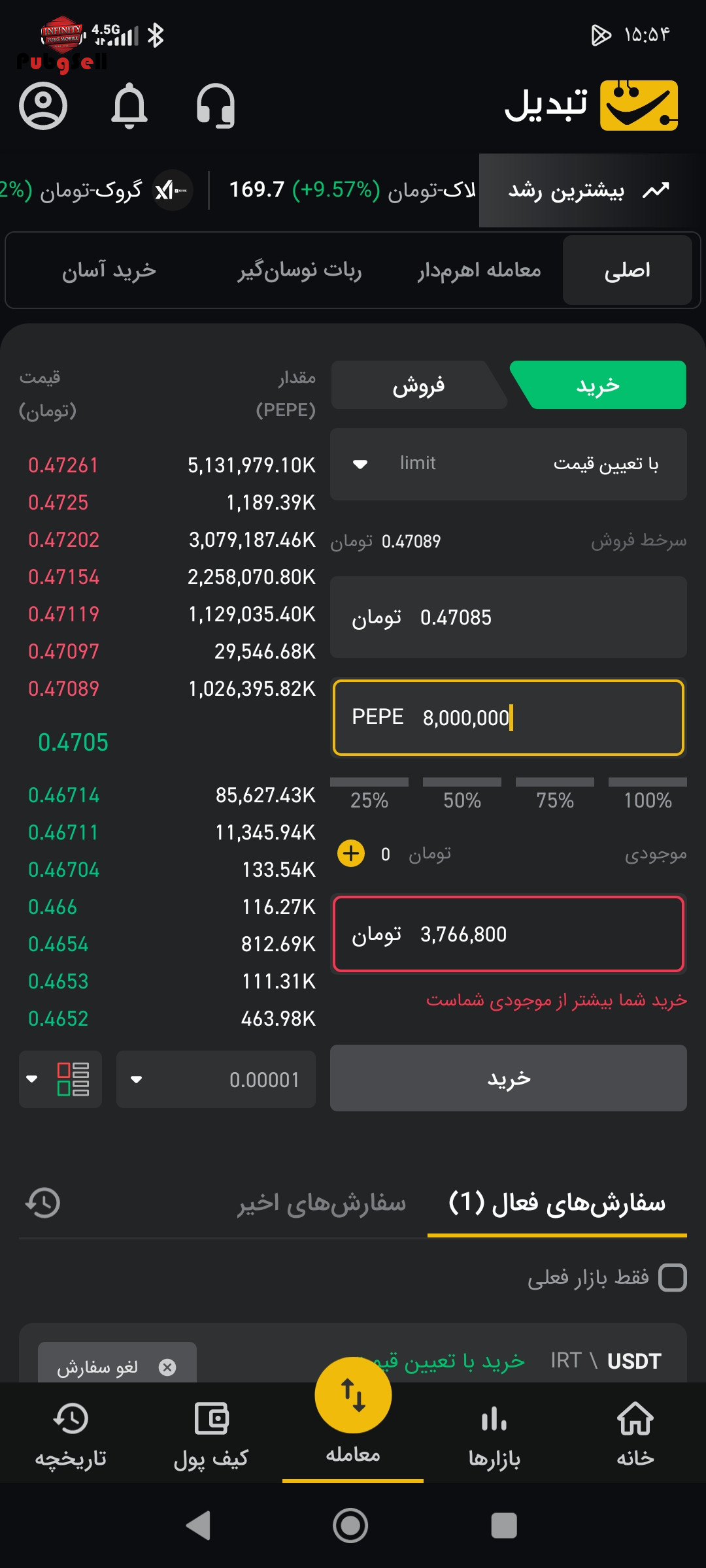Edit the price field showing 0.47085
706x1568 pixels.
[x=509, y=617]
